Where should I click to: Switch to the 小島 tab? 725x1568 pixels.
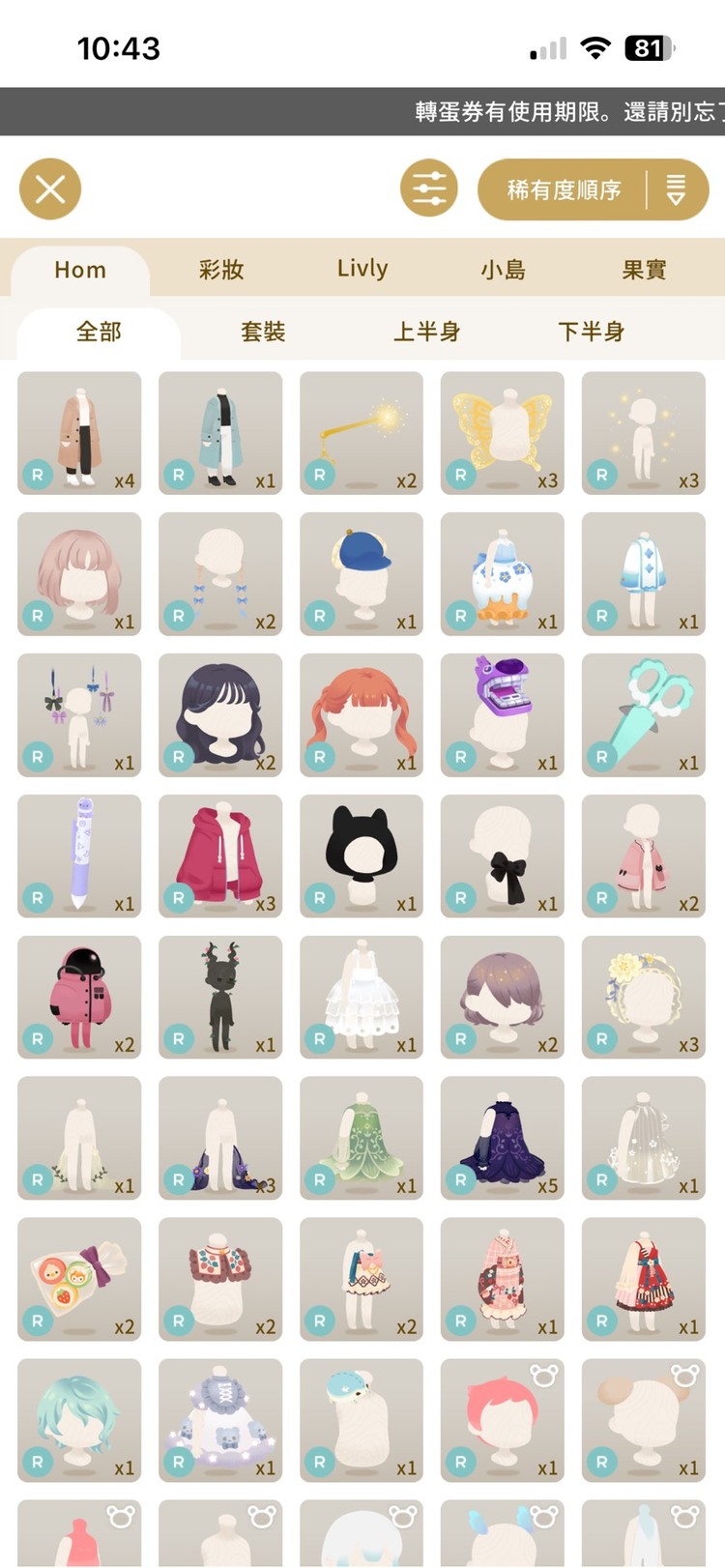pos(504,270)
